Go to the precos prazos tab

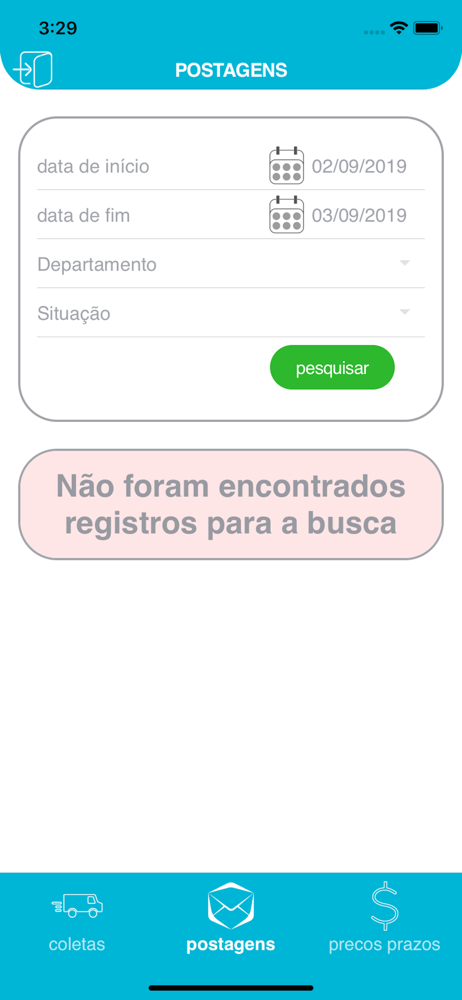(384, 917)
